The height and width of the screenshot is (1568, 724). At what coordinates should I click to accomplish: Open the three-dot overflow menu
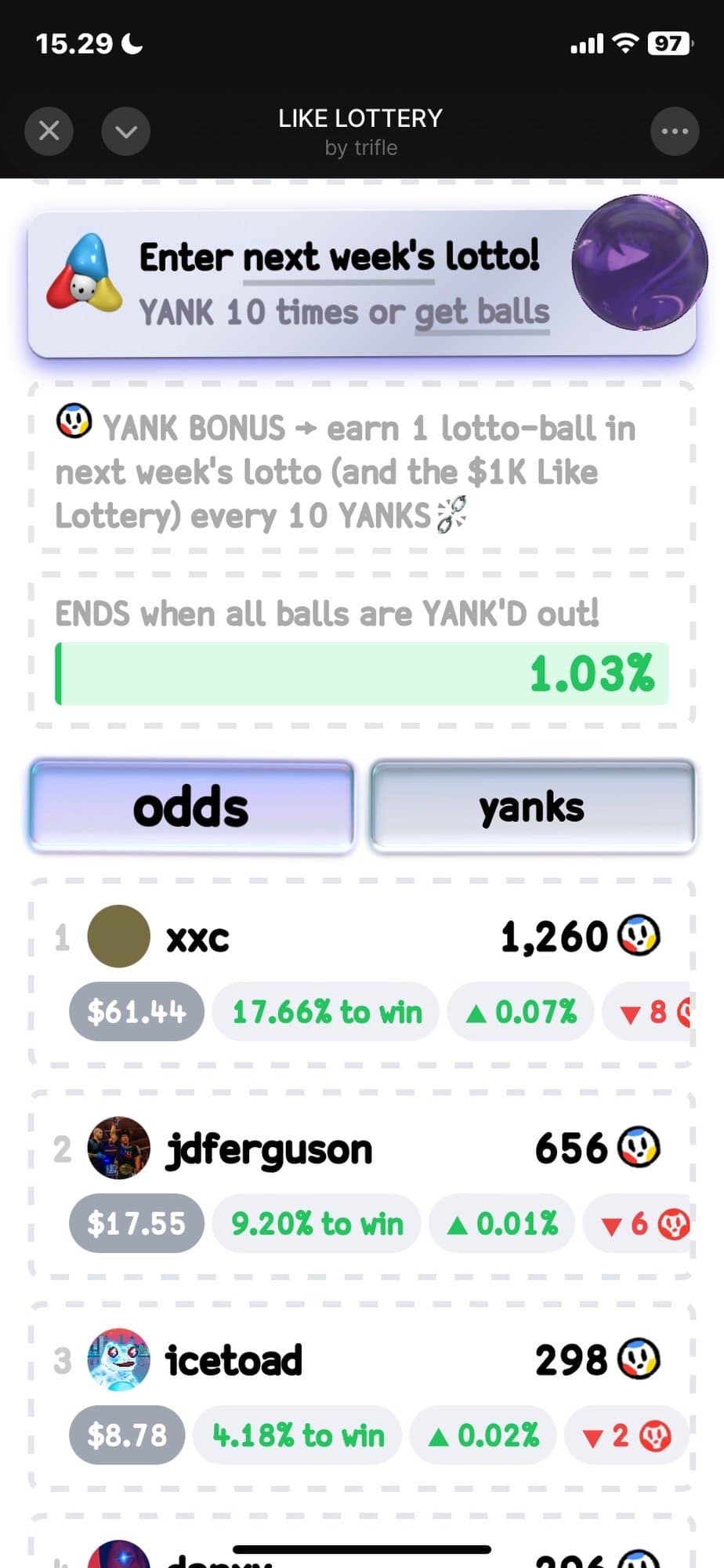click(675, 130)
